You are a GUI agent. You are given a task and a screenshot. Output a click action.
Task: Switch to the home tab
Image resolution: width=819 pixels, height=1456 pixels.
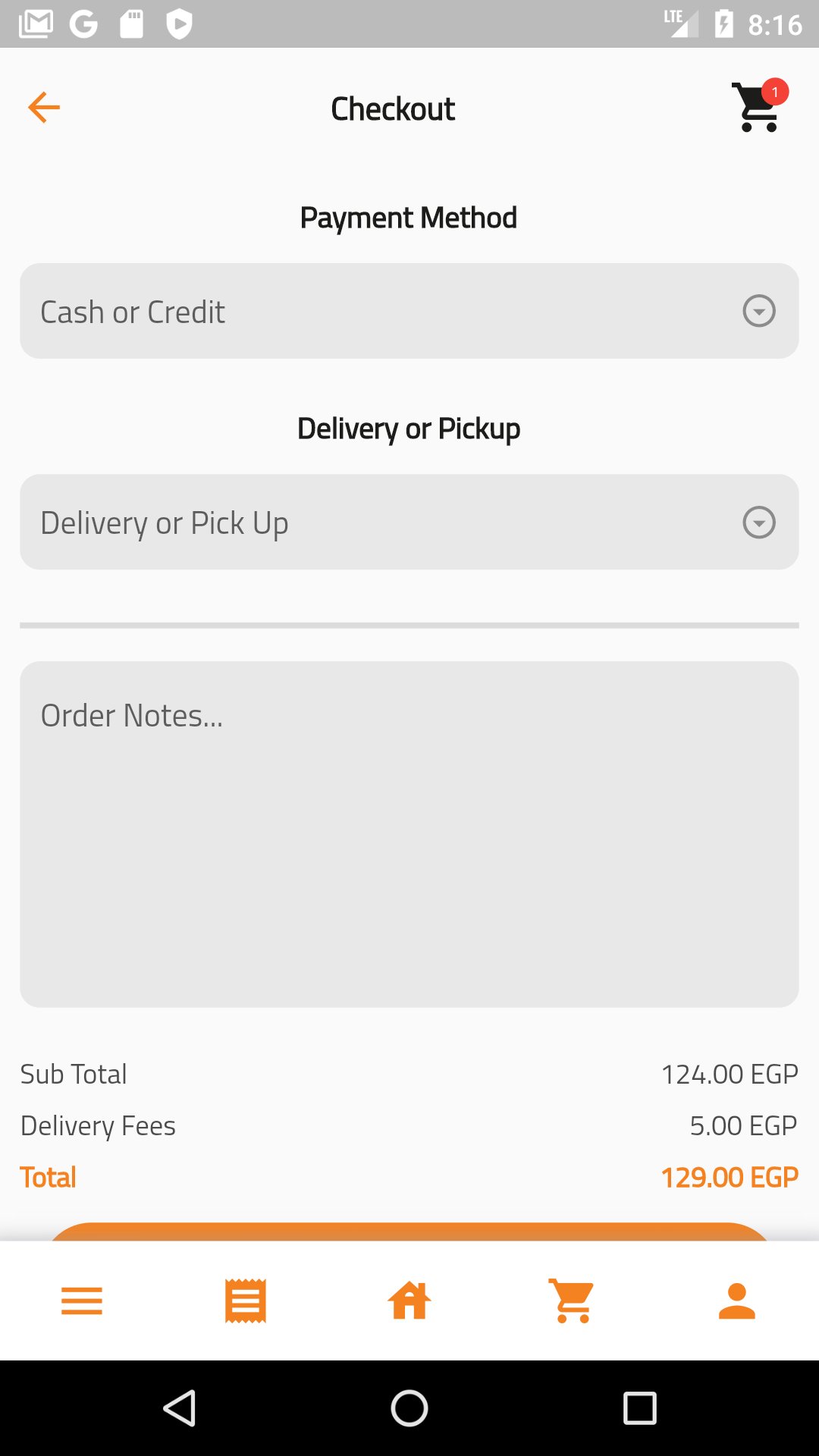coord(409,1301)
